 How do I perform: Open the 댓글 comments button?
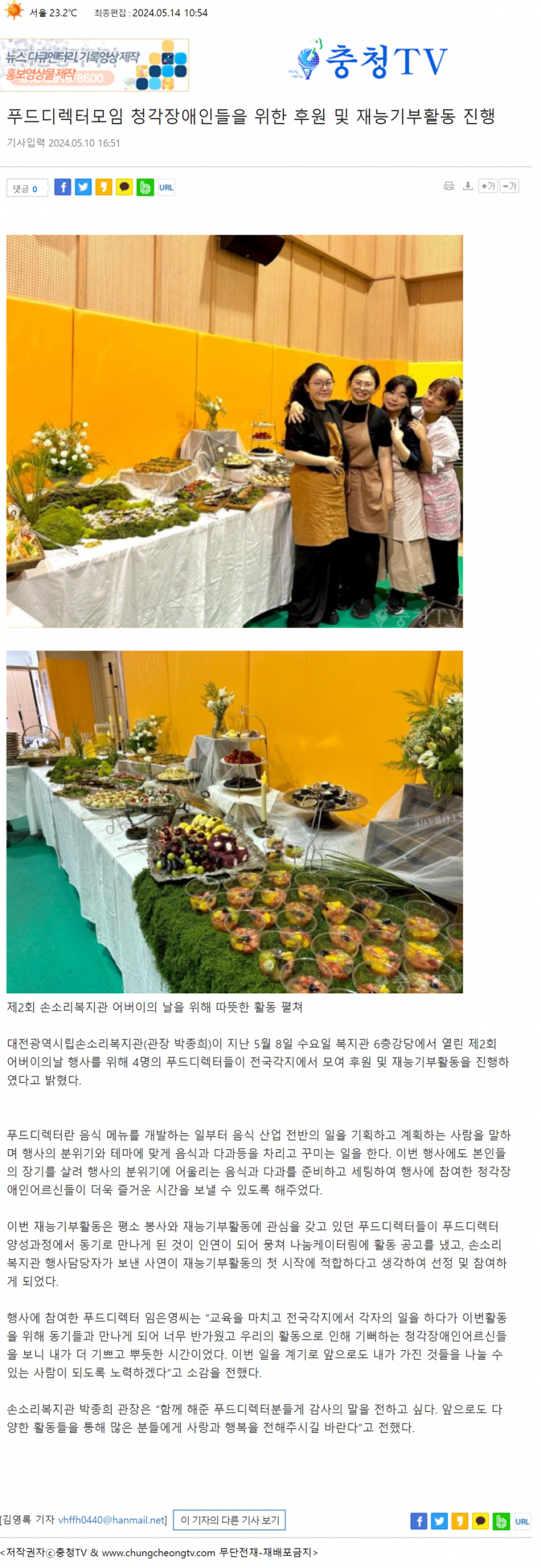pyautogui.click(x=26, y=188)
